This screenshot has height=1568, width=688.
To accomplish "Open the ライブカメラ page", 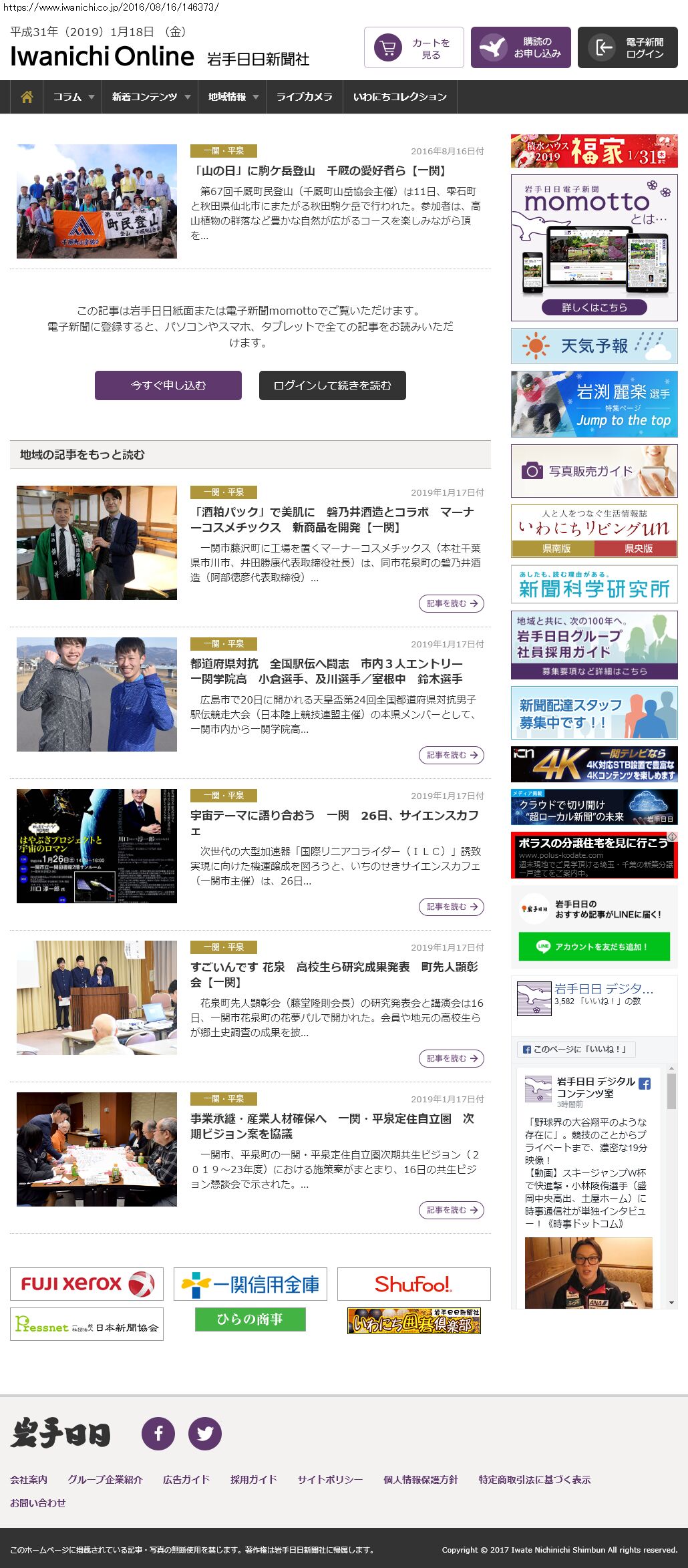I will click(x=304, y=97).
